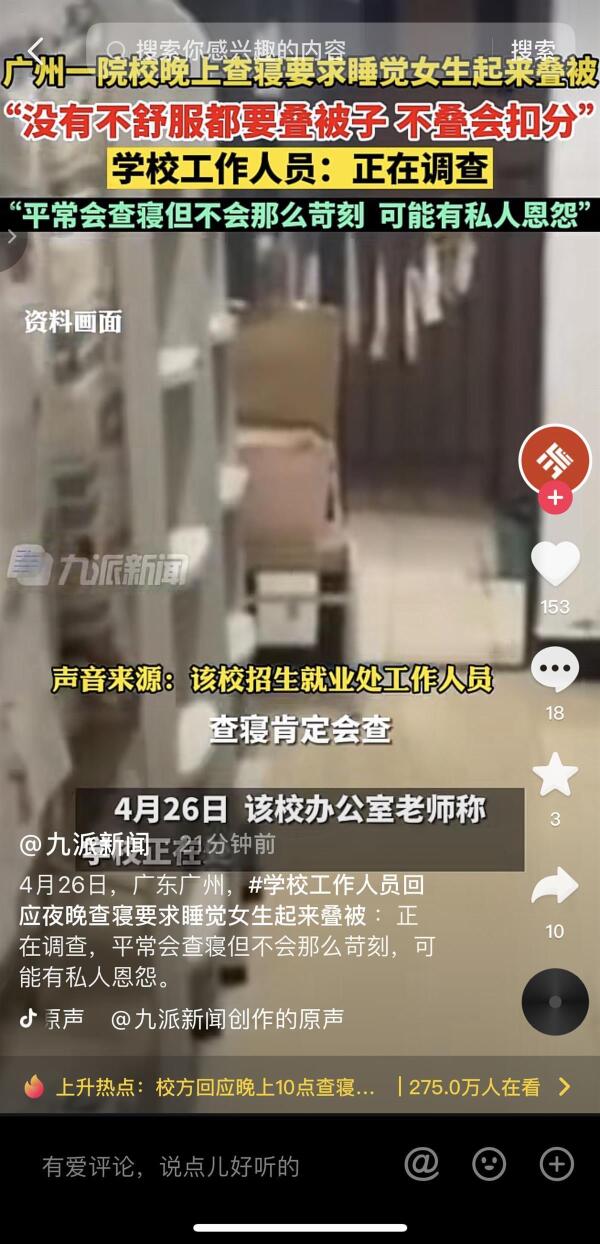Tap the comment field 有爱评论

(x=170, y=1166)
